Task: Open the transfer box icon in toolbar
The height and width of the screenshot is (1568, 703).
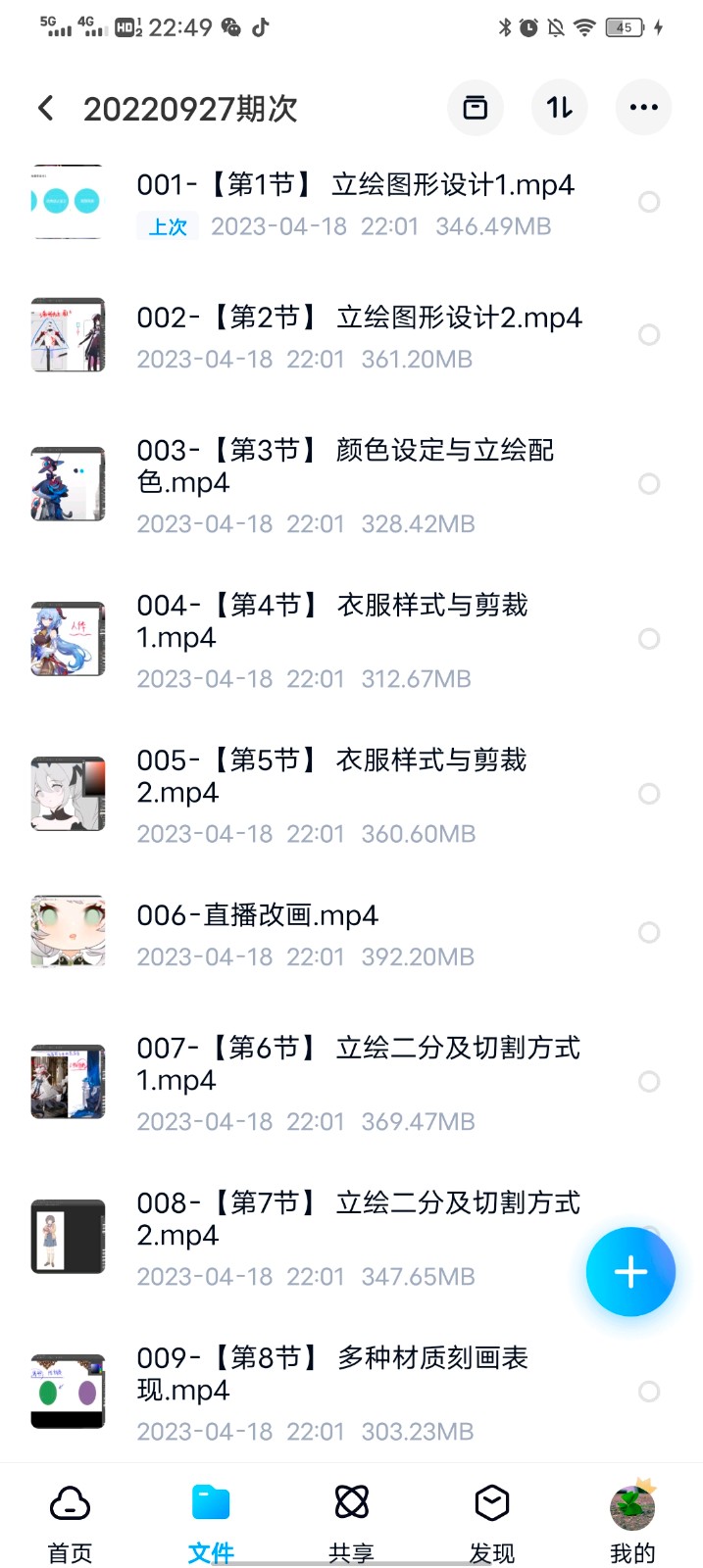Action: point(476,108)
